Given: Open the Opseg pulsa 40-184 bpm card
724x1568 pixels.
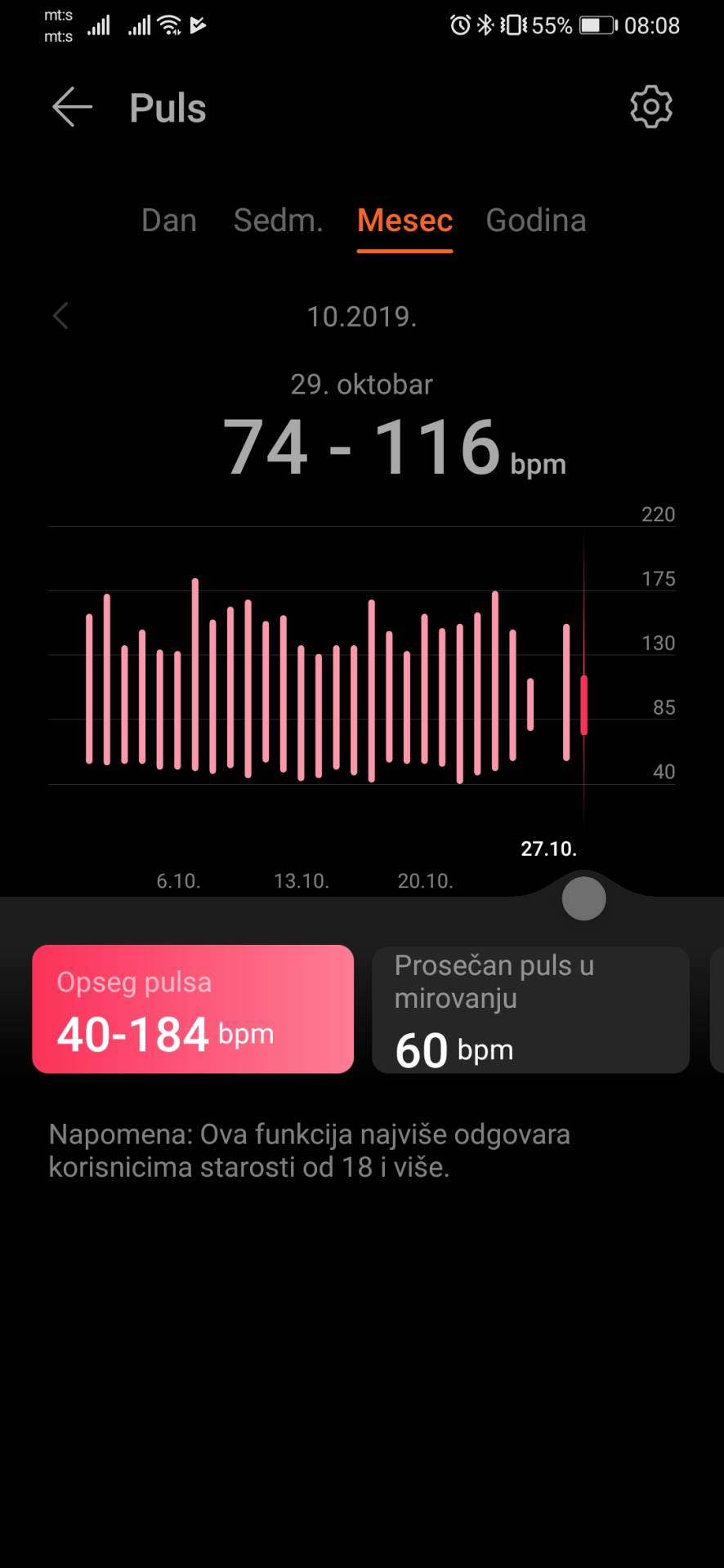Looking at the screenshot, I should point(193,1009).
